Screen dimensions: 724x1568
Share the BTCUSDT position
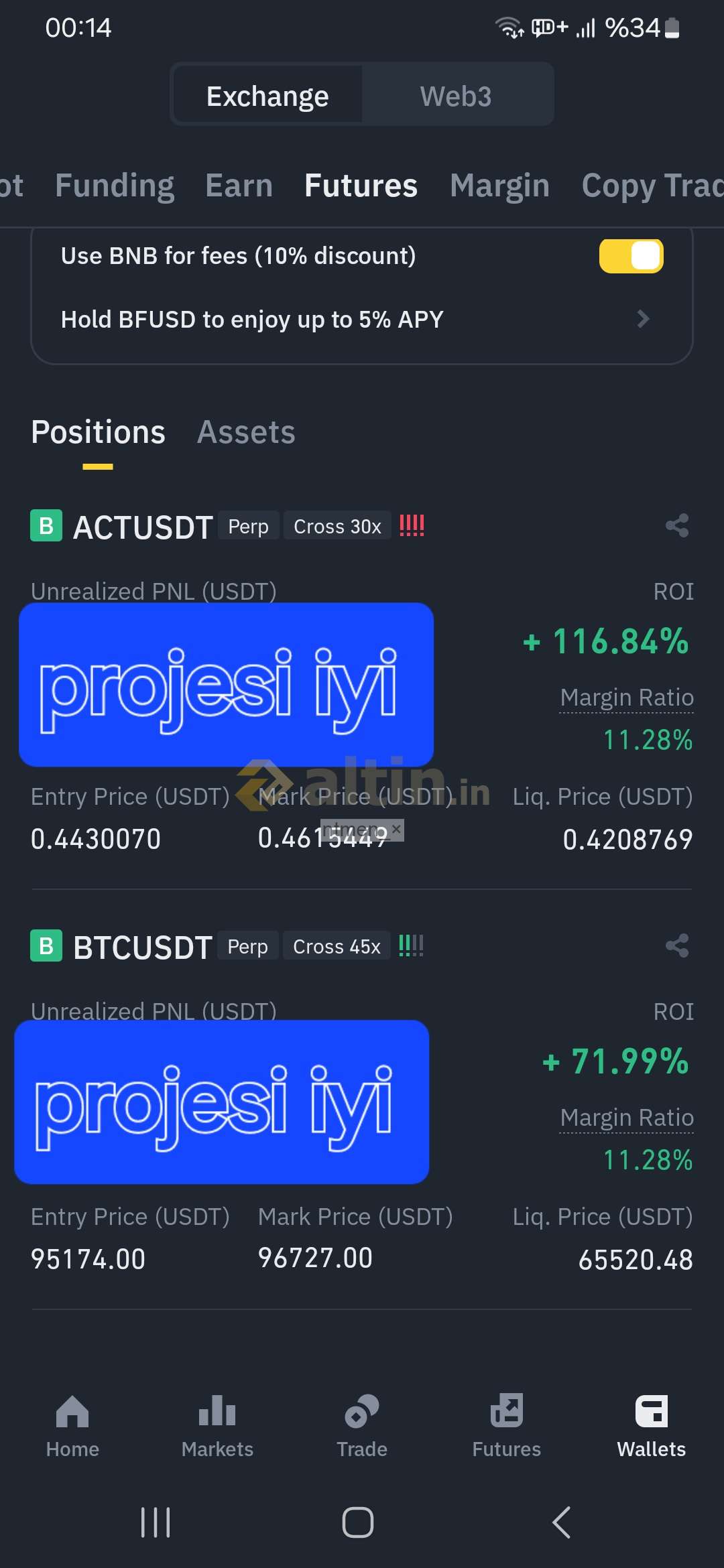coord(677,946)
